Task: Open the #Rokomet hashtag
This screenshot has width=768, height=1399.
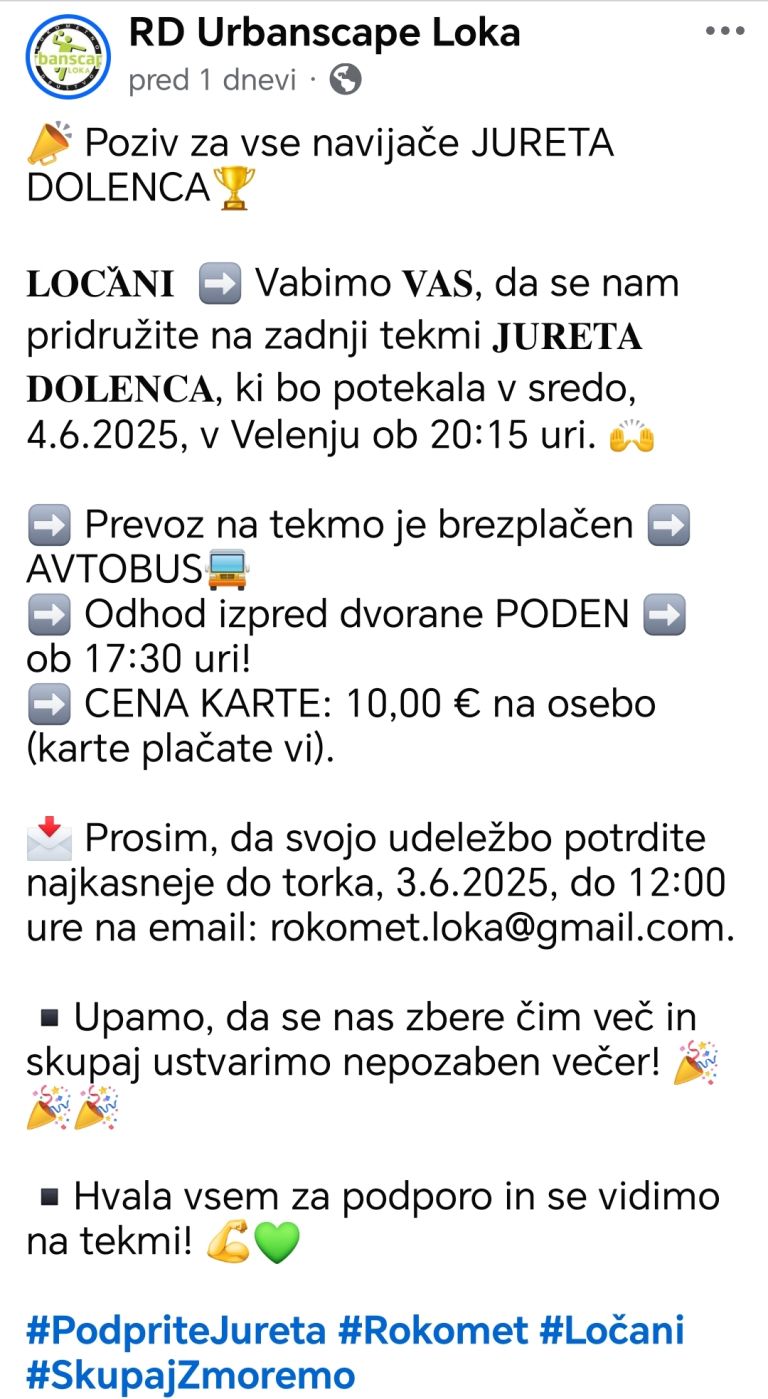Action: (432, 1331)
